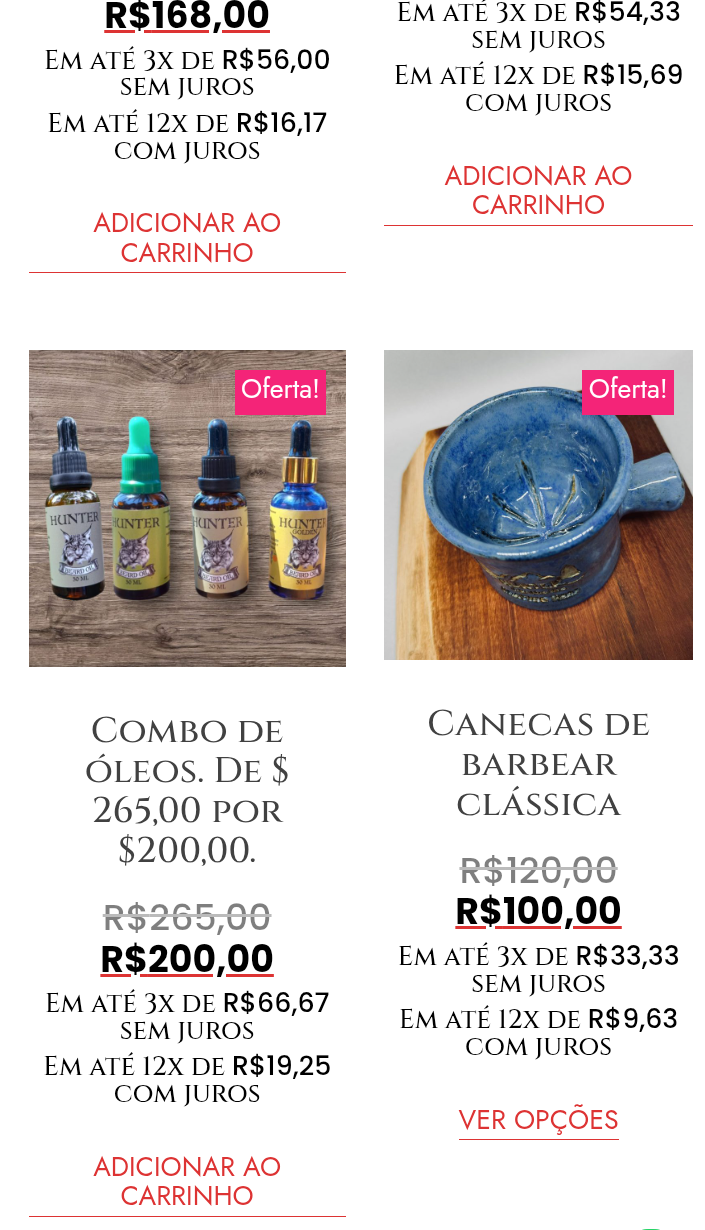This screenshot has width=705, height=1230.
Task: Add Combo de óleos to the cart
Action: click(x=187, y=1181)
